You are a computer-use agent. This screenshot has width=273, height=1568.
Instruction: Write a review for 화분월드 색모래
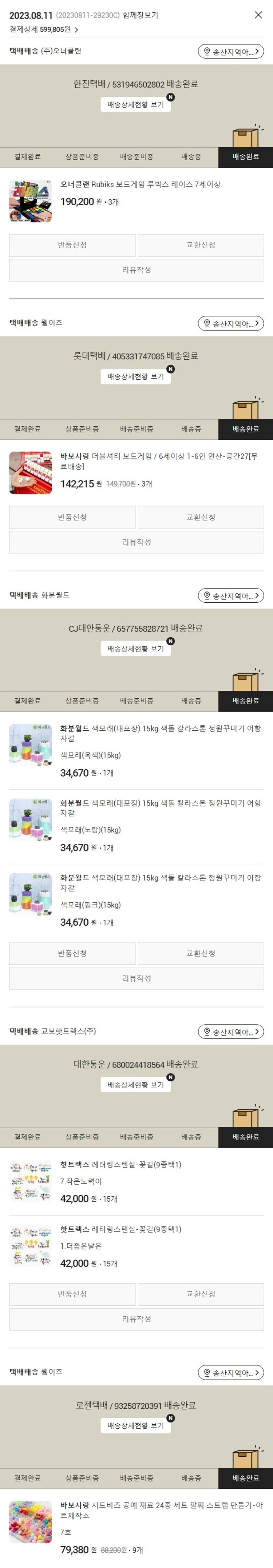(x=136, y=978)
